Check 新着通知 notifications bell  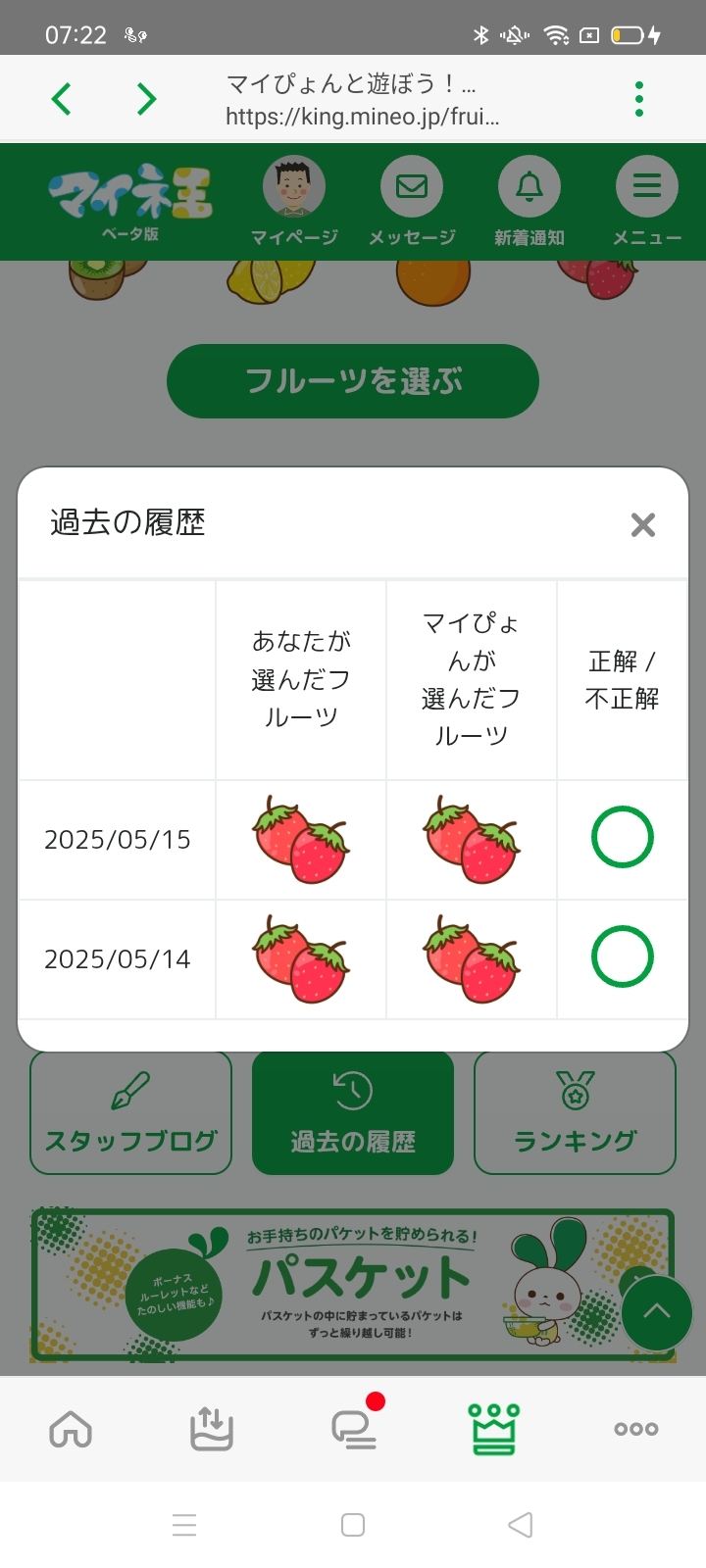pyautogui.click(x=529, y=202)
